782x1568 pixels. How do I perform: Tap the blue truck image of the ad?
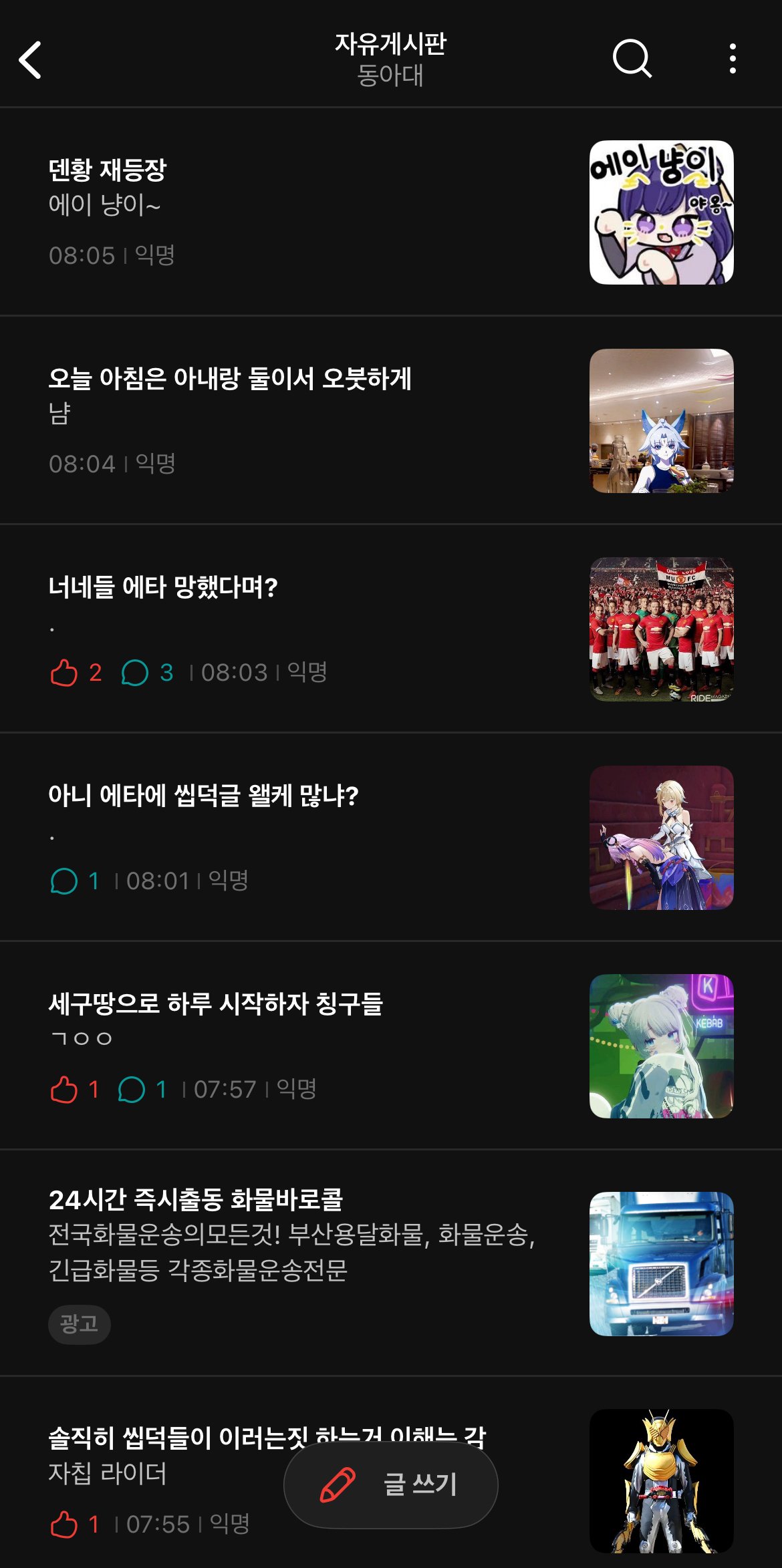(661, 1263)
